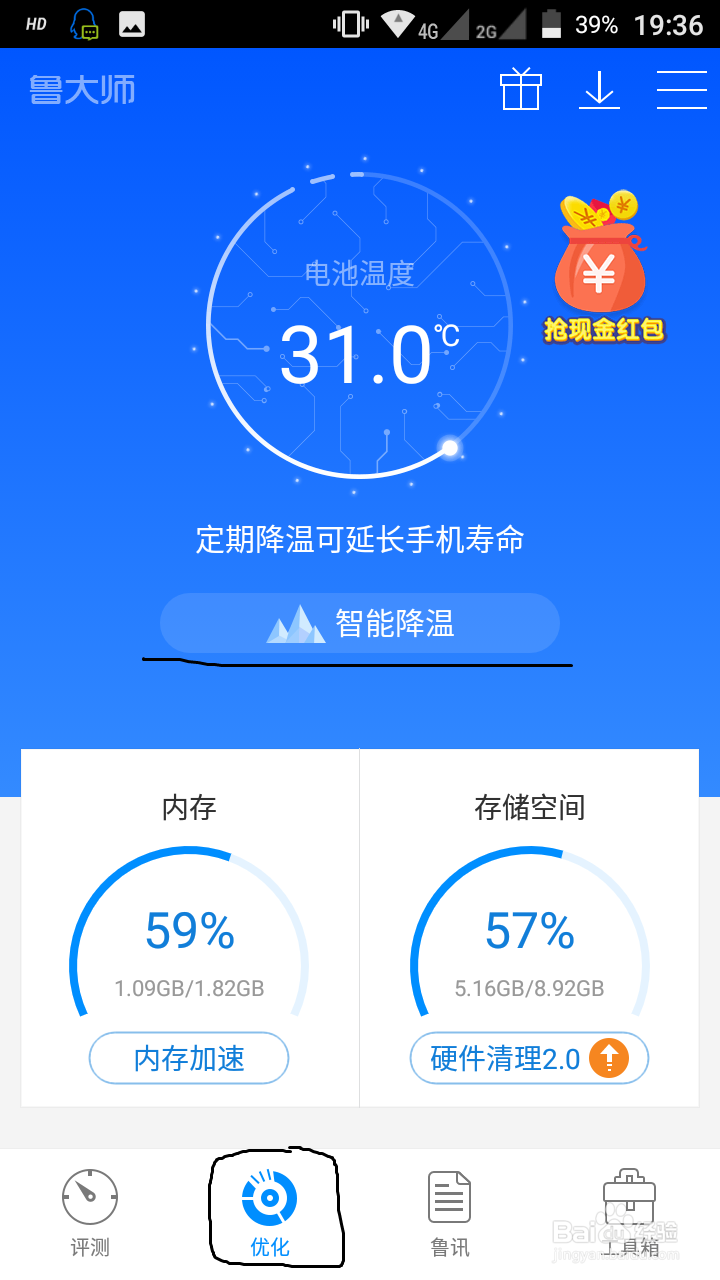Viewport: 720px width, 1280px height.
Task: Open the gift box promotions icon
Action: pos(521,89)
